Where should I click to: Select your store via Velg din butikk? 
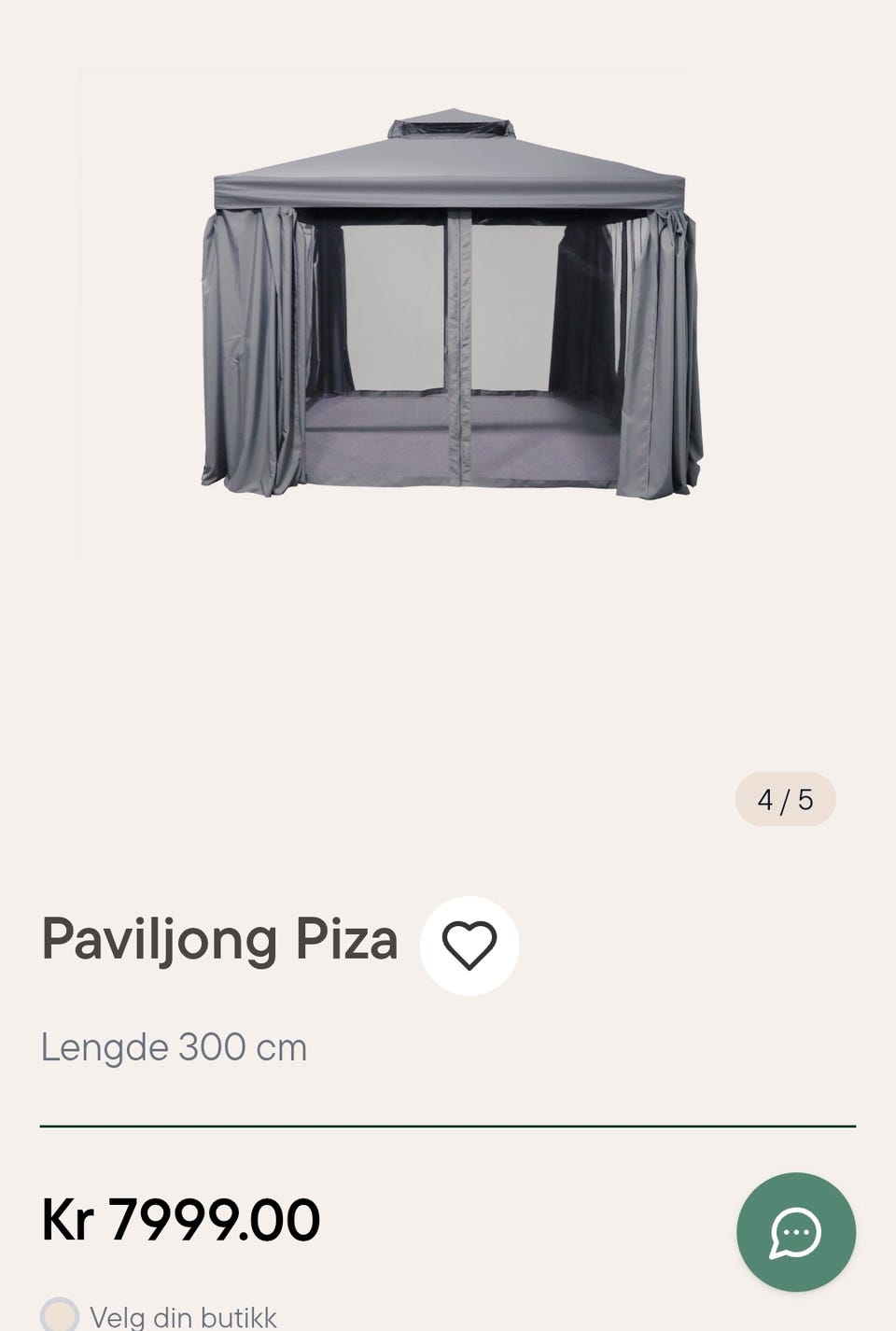(x=183, y=1317)
